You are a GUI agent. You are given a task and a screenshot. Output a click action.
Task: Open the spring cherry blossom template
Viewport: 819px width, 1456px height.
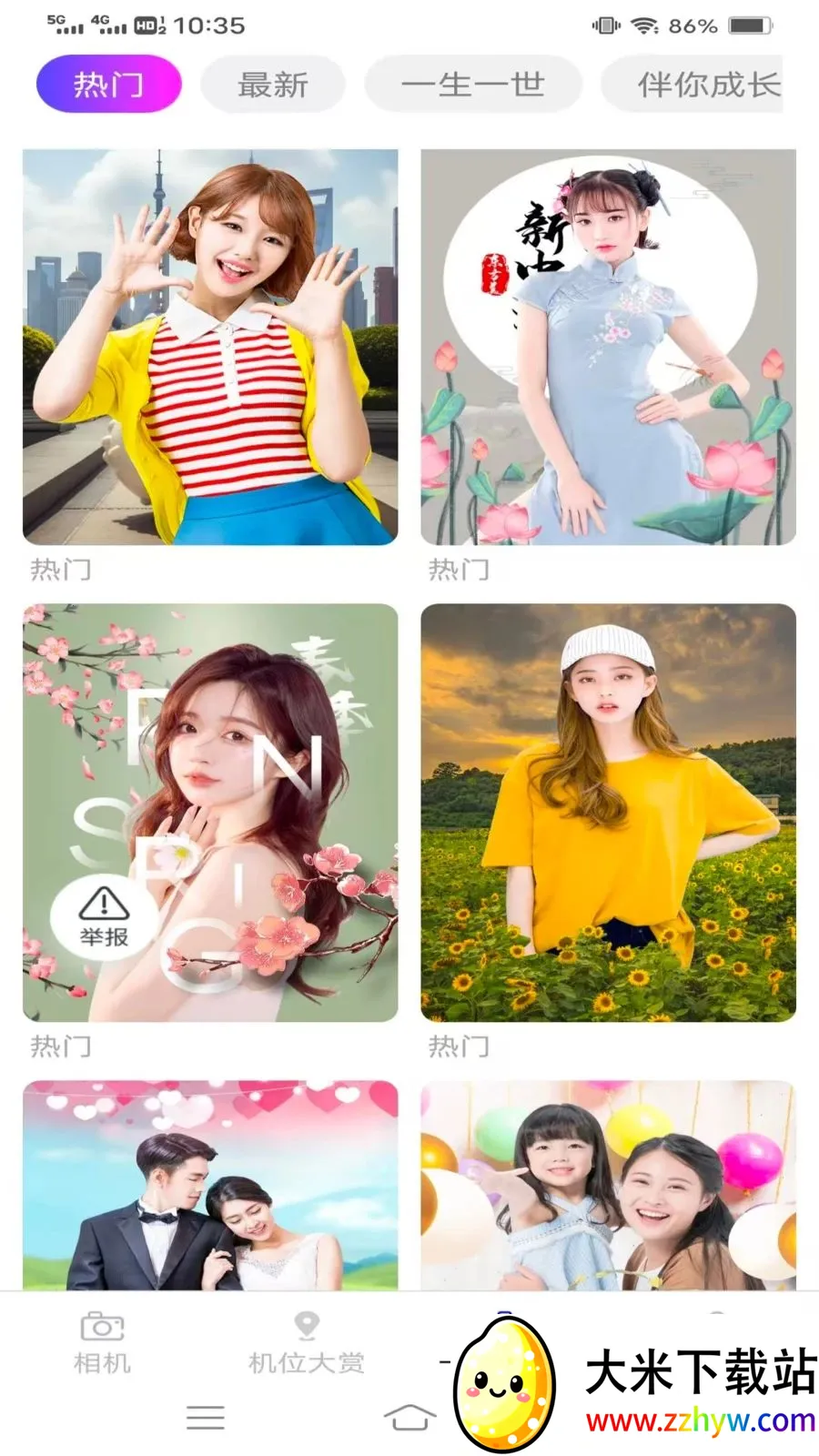(210, 812)
